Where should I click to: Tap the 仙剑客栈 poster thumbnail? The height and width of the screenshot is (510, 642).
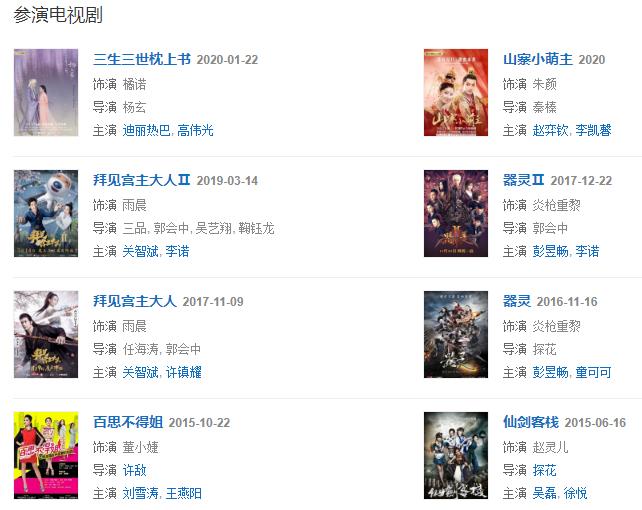pos(456,455)
